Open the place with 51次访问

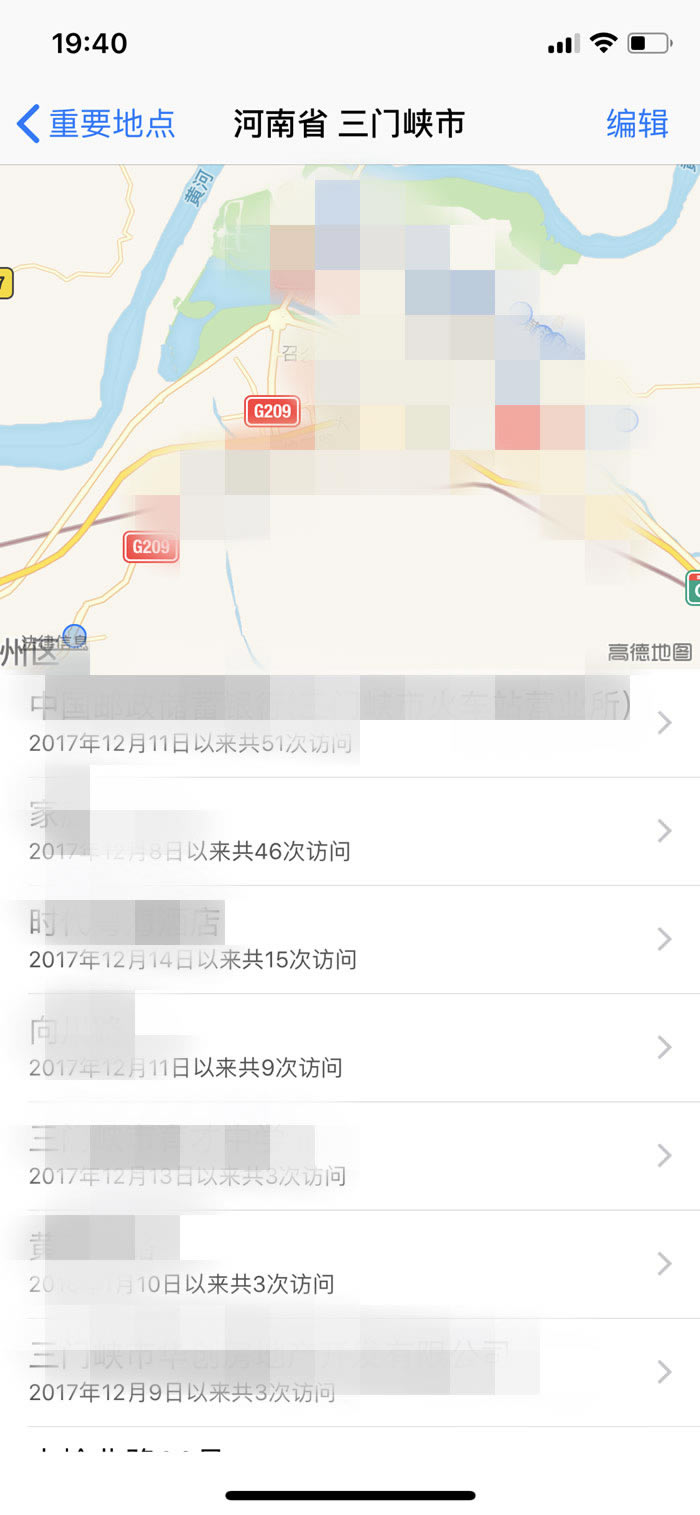coord(350,723)
